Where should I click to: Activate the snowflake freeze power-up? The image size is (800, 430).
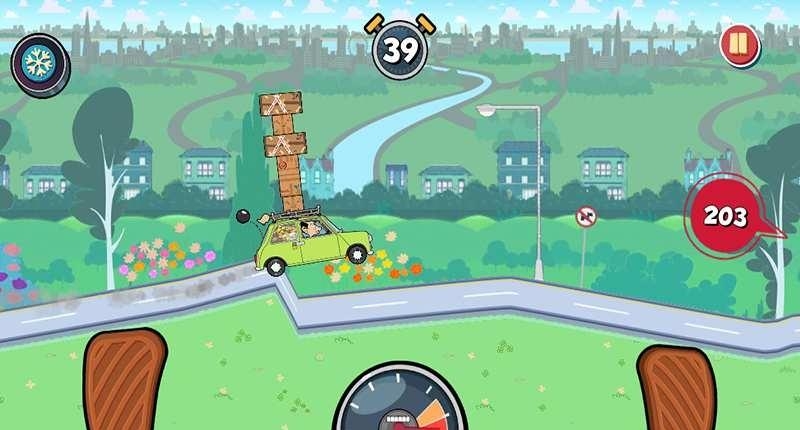point(41,62)
